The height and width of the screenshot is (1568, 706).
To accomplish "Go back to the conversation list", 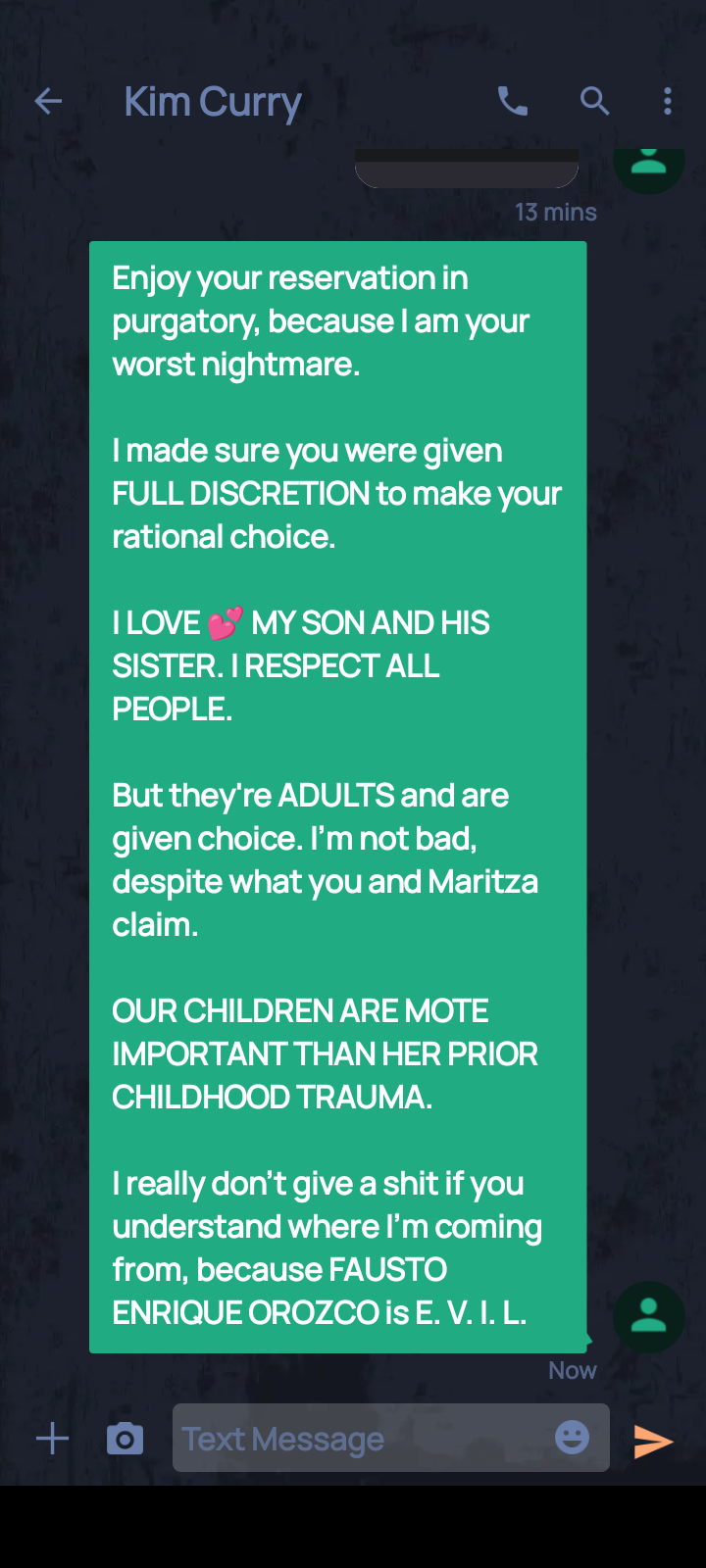I will pyautogui.click(x=48, y=101).
